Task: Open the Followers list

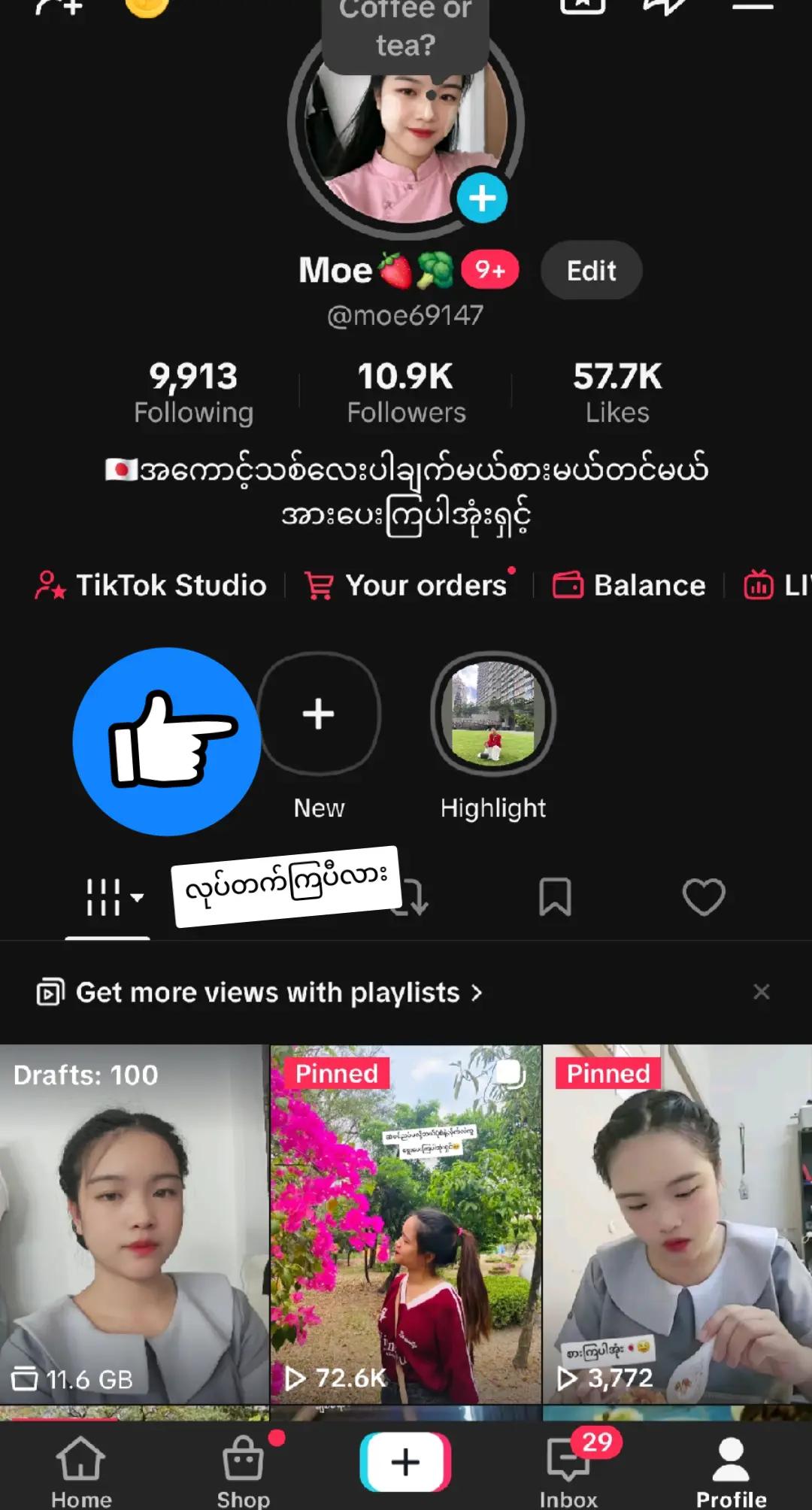Action: (x=406, y=393)
